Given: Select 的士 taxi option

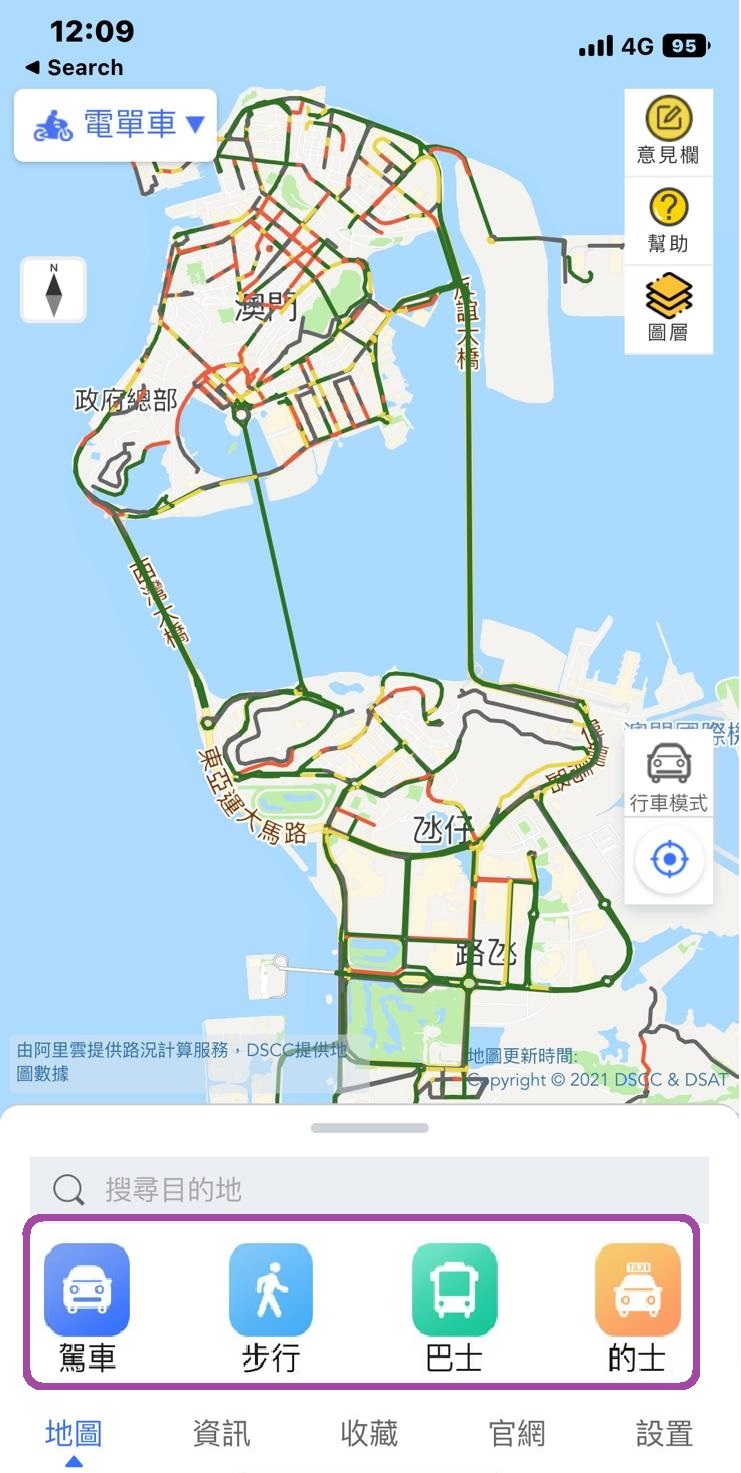Looking at the screenshot, I should point(637,1306).
